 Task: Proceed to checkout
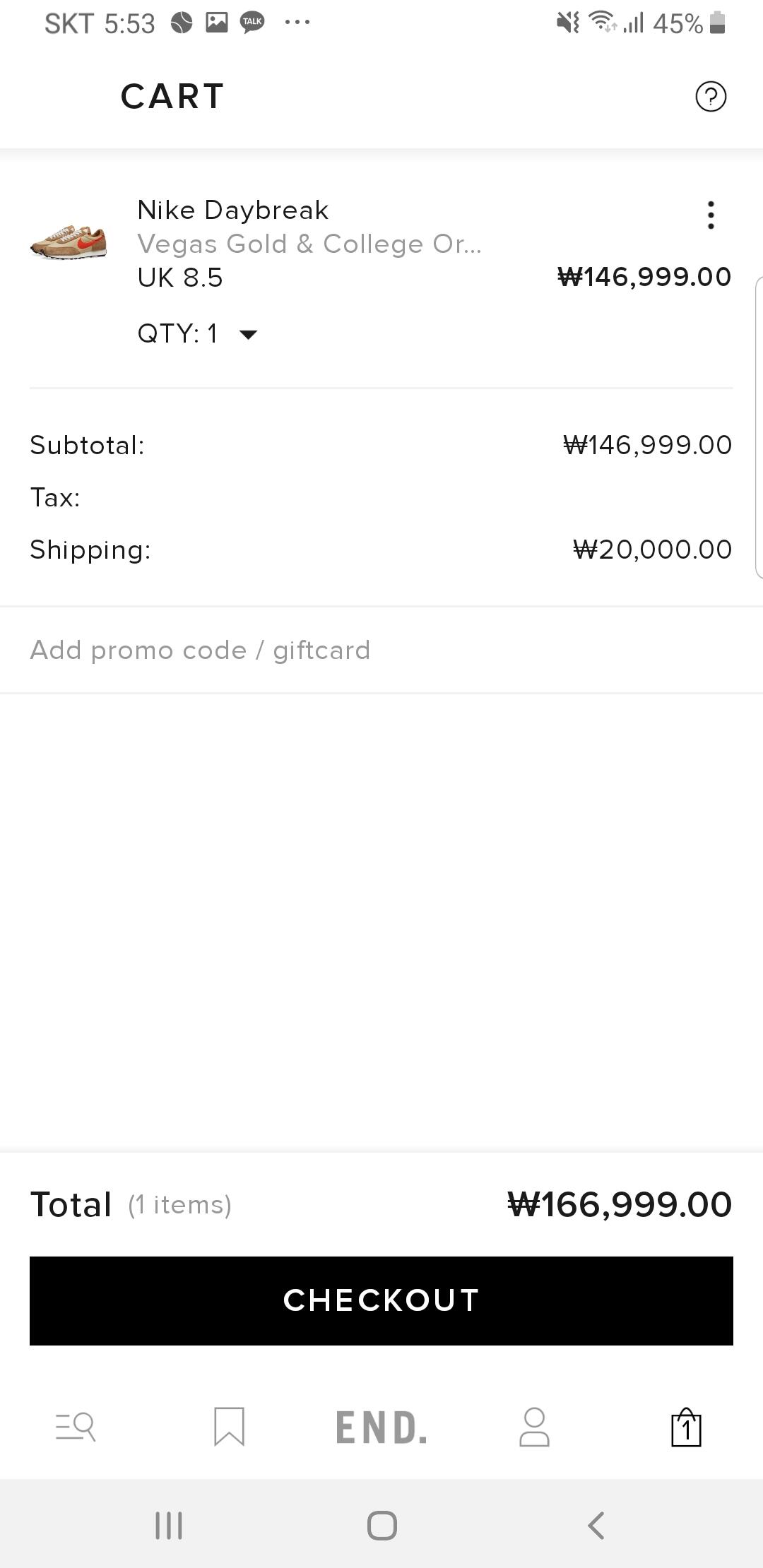(381, 1300)
